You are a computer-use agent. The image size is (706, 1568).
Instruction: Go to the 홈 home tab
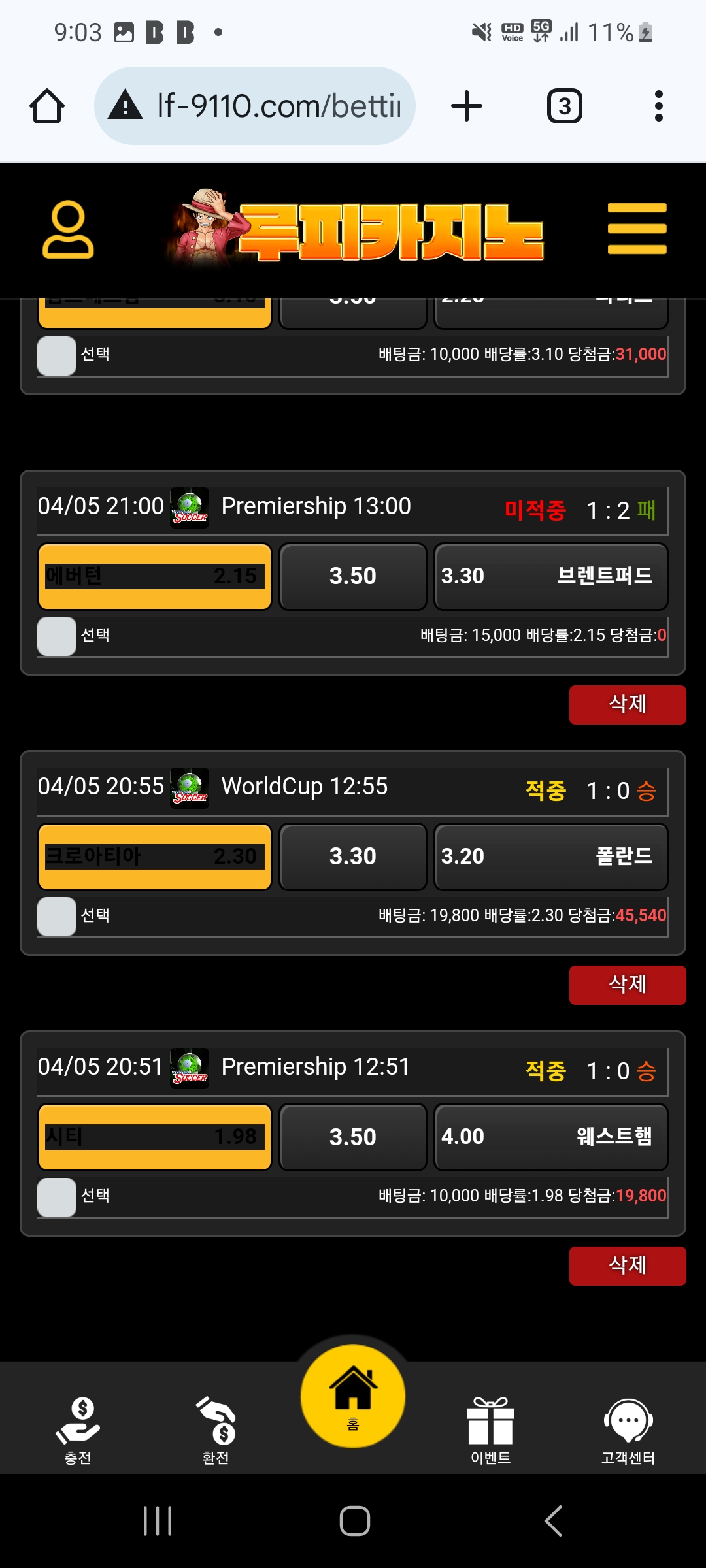(x=353, y=1396)
